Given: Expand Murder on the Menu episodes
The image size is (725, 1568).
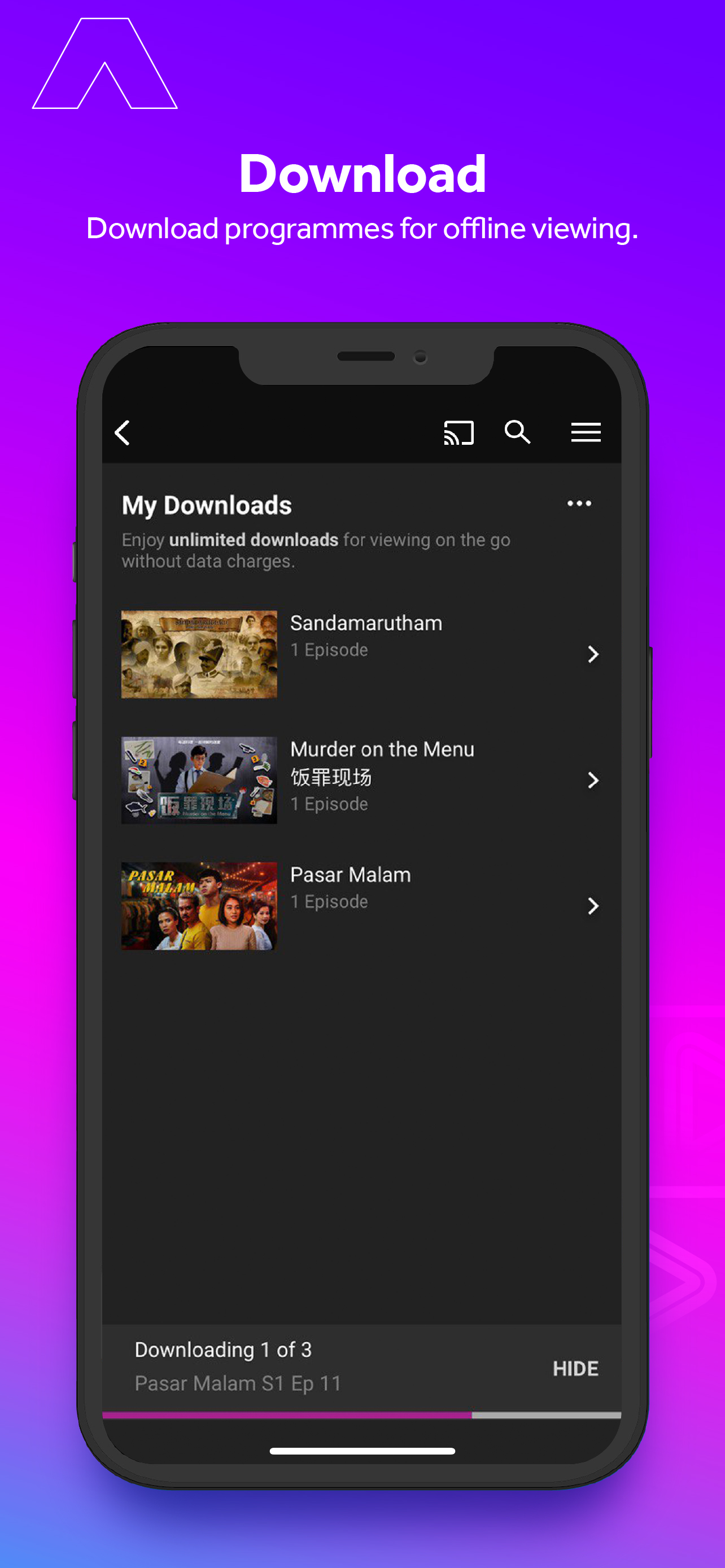Looking at the screenshot, I should coord(593,779).
